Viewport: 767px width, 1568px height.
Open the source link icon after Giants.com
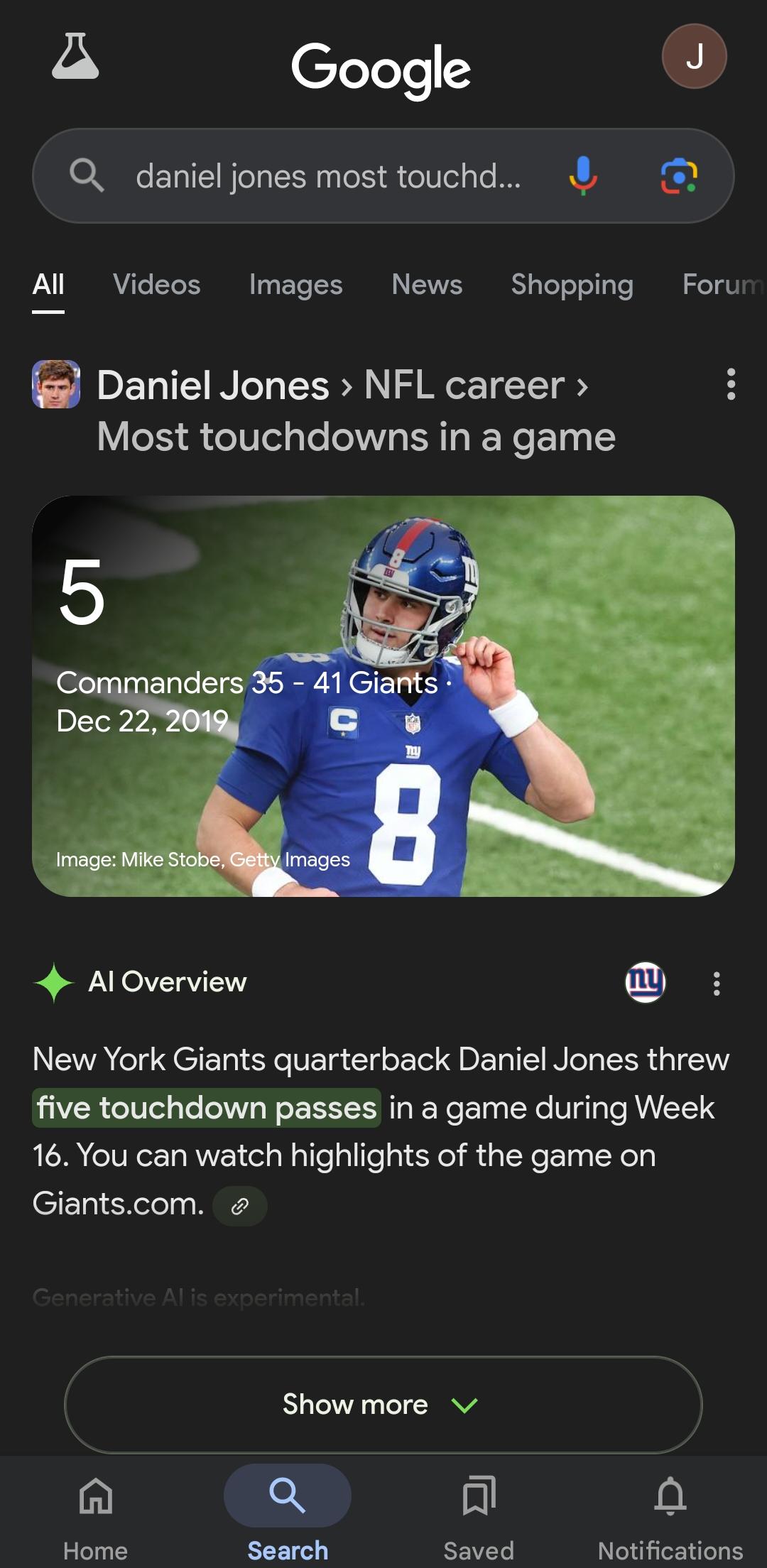pos(240,1206)
